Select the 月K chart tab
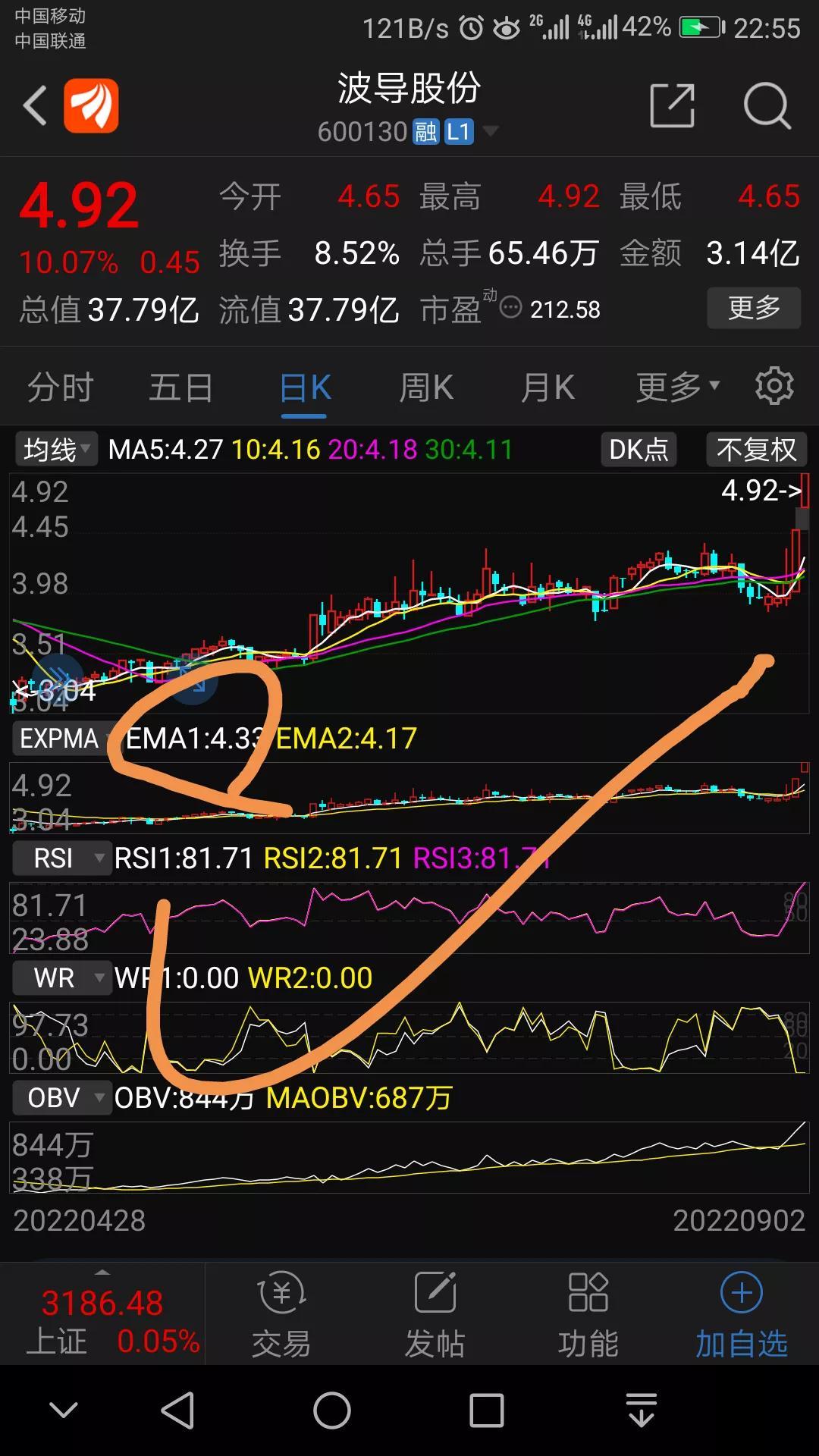819x1456 pixels. point(547,388)
